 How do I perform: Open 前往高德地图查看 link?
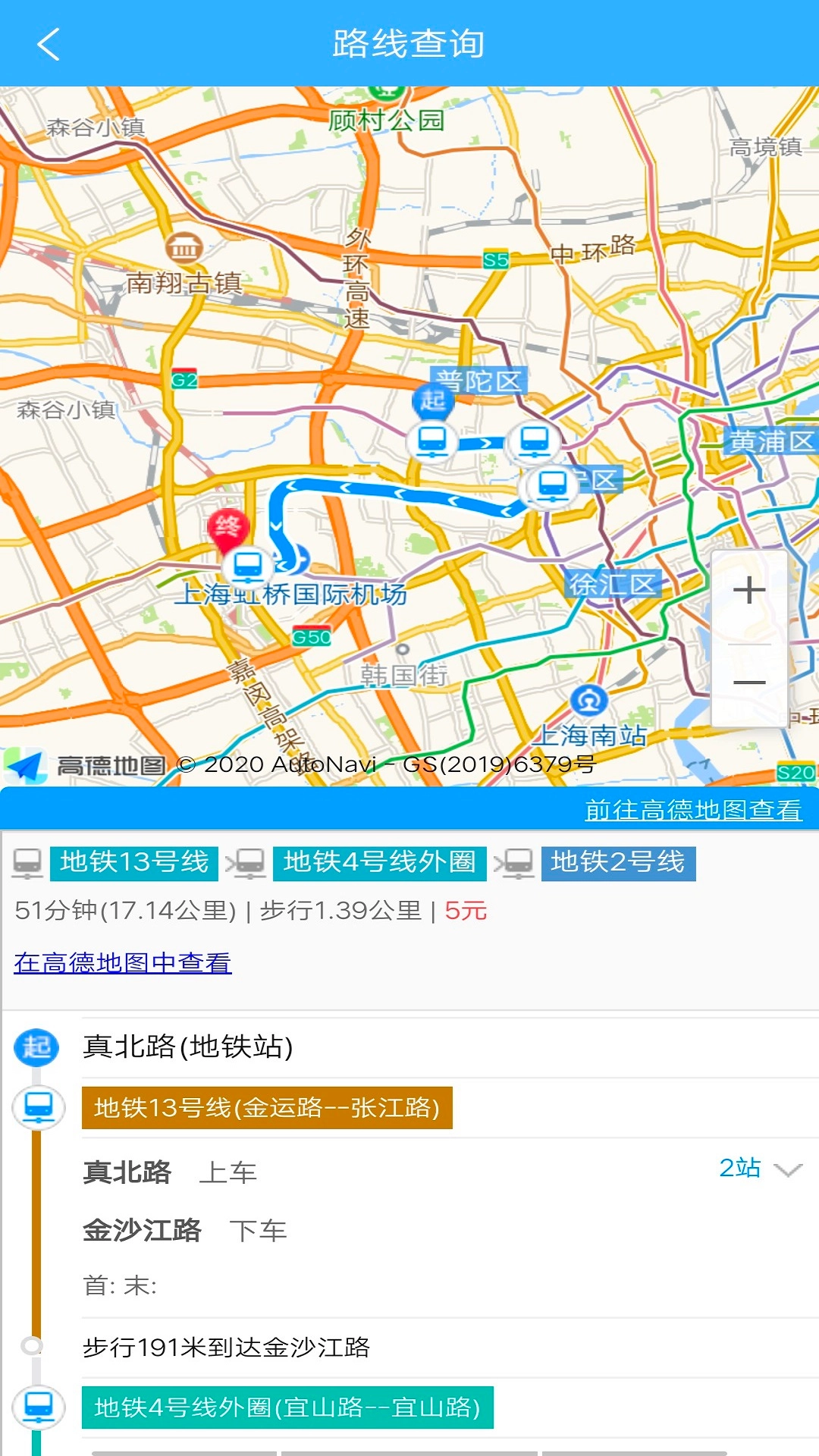pyautogui.click(x=693, y=810)
